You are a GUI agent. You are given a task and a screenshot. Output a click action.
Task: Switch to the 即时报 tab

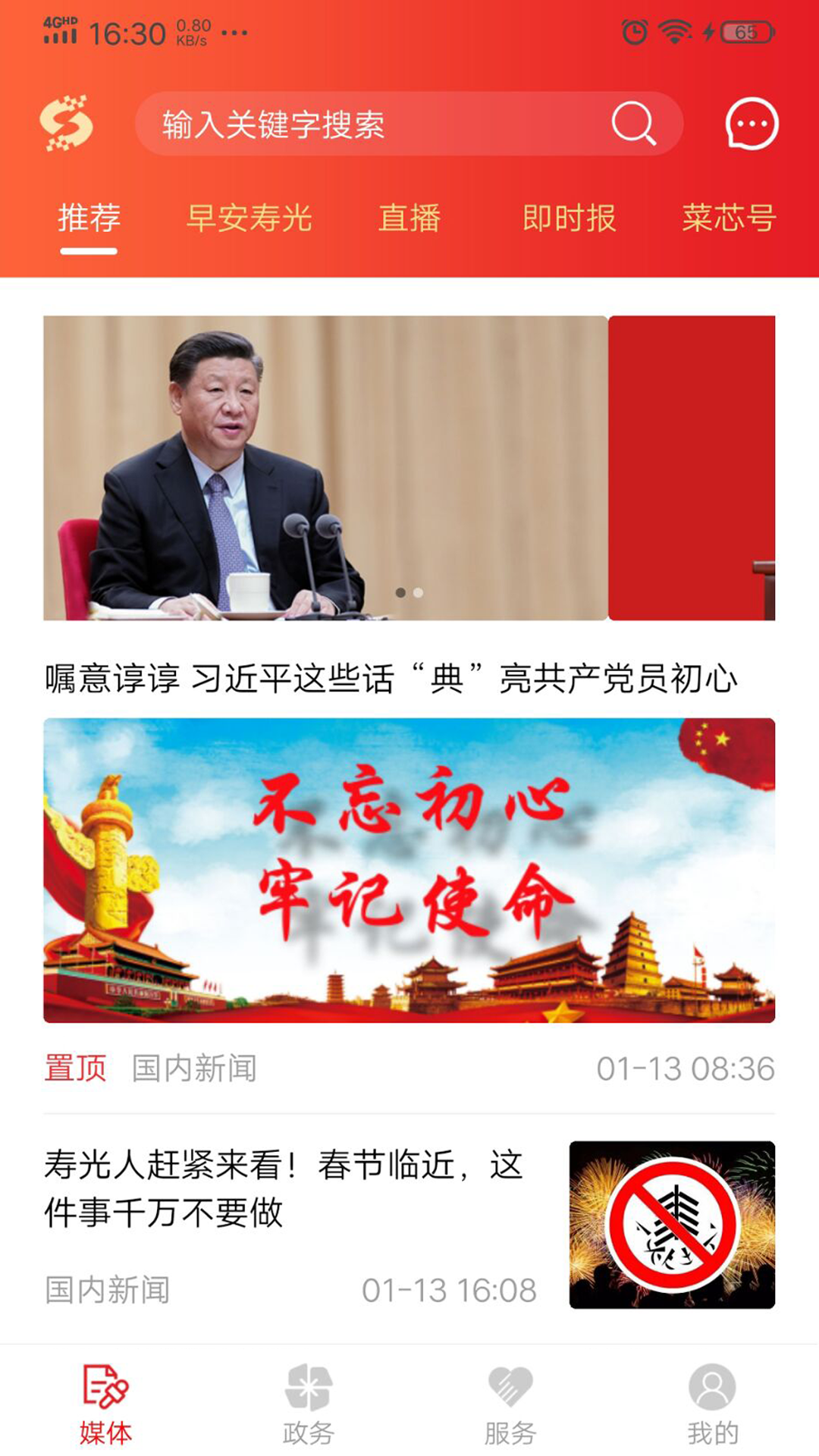570,219
